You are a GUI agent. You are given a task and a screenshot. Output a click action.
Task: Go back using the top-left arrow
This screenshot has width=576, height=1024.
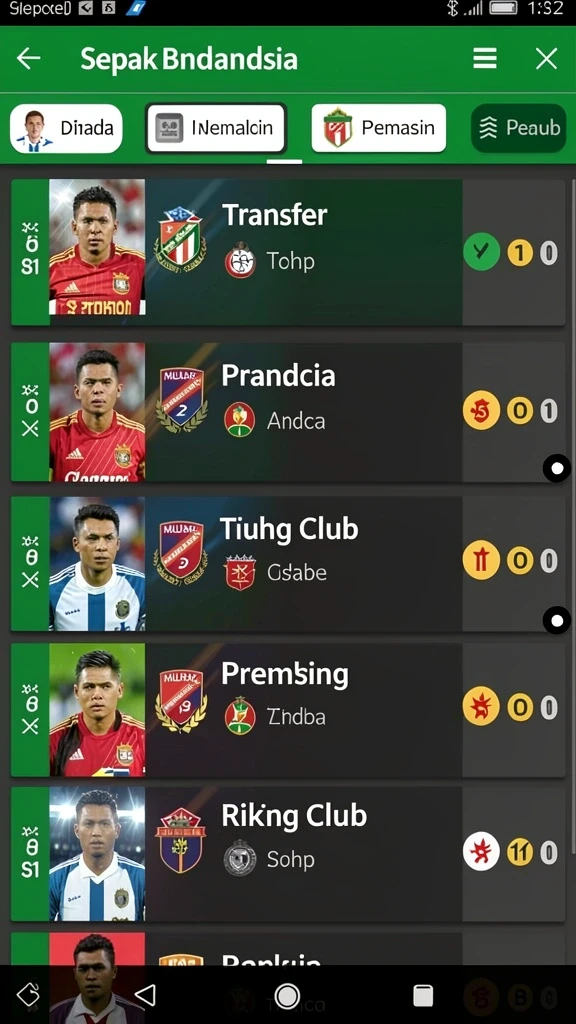(x=28, y=59)
